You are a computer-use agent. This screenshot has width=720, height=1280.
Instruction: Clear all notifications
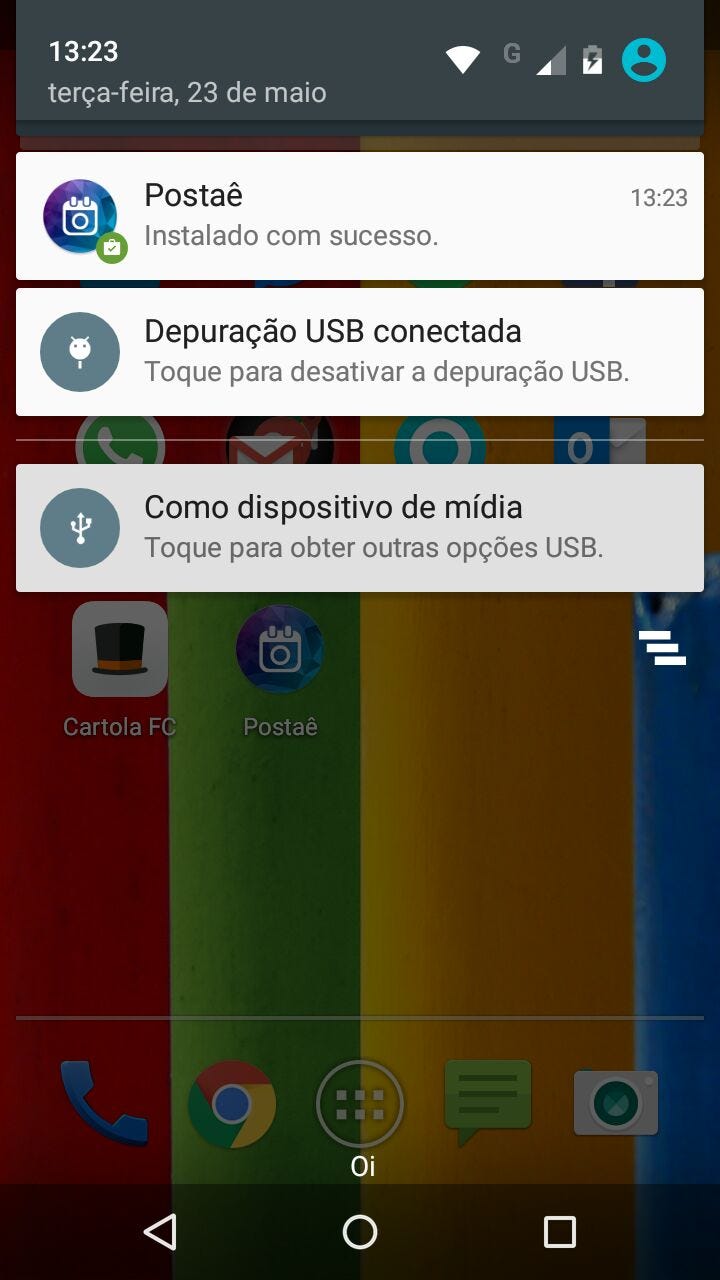point(662,648)
